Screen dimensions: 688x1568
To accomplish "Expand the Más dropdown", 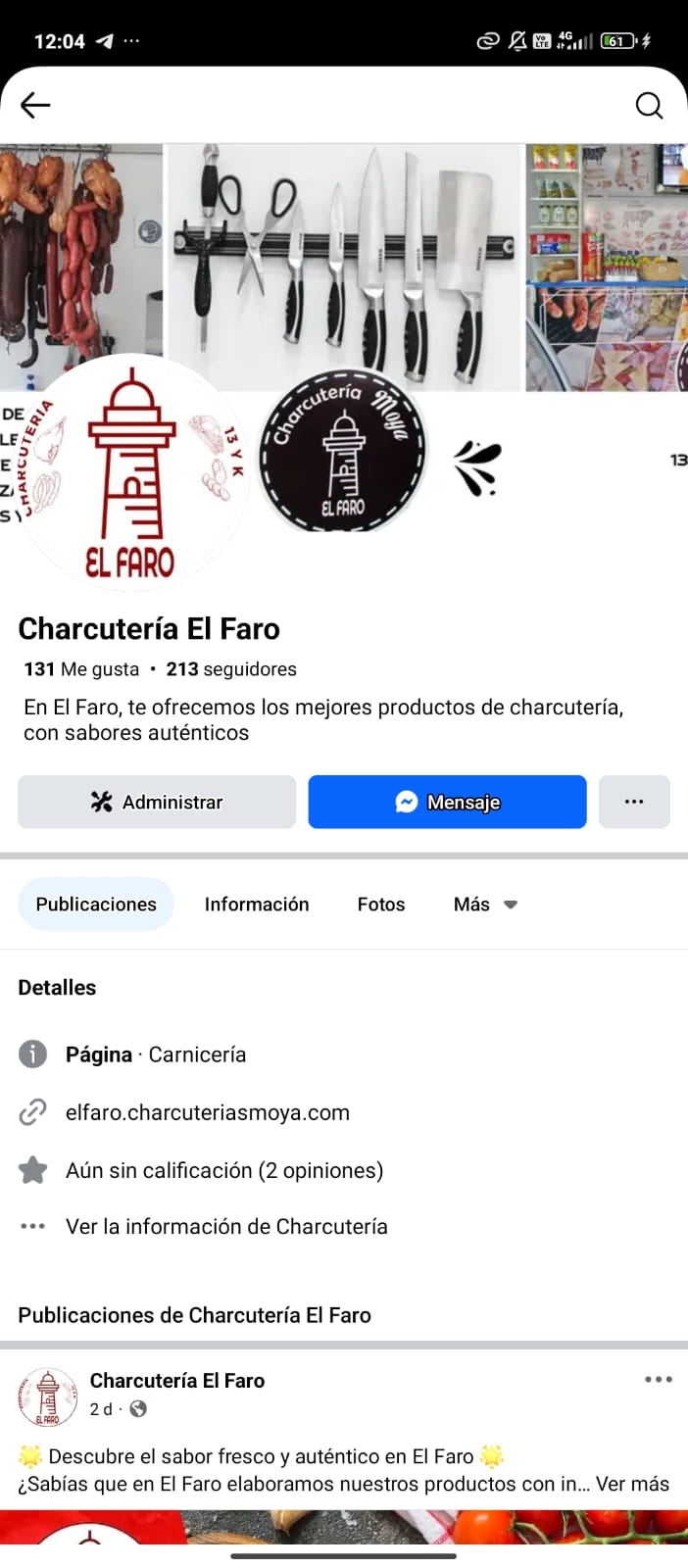I will [485, 904].
